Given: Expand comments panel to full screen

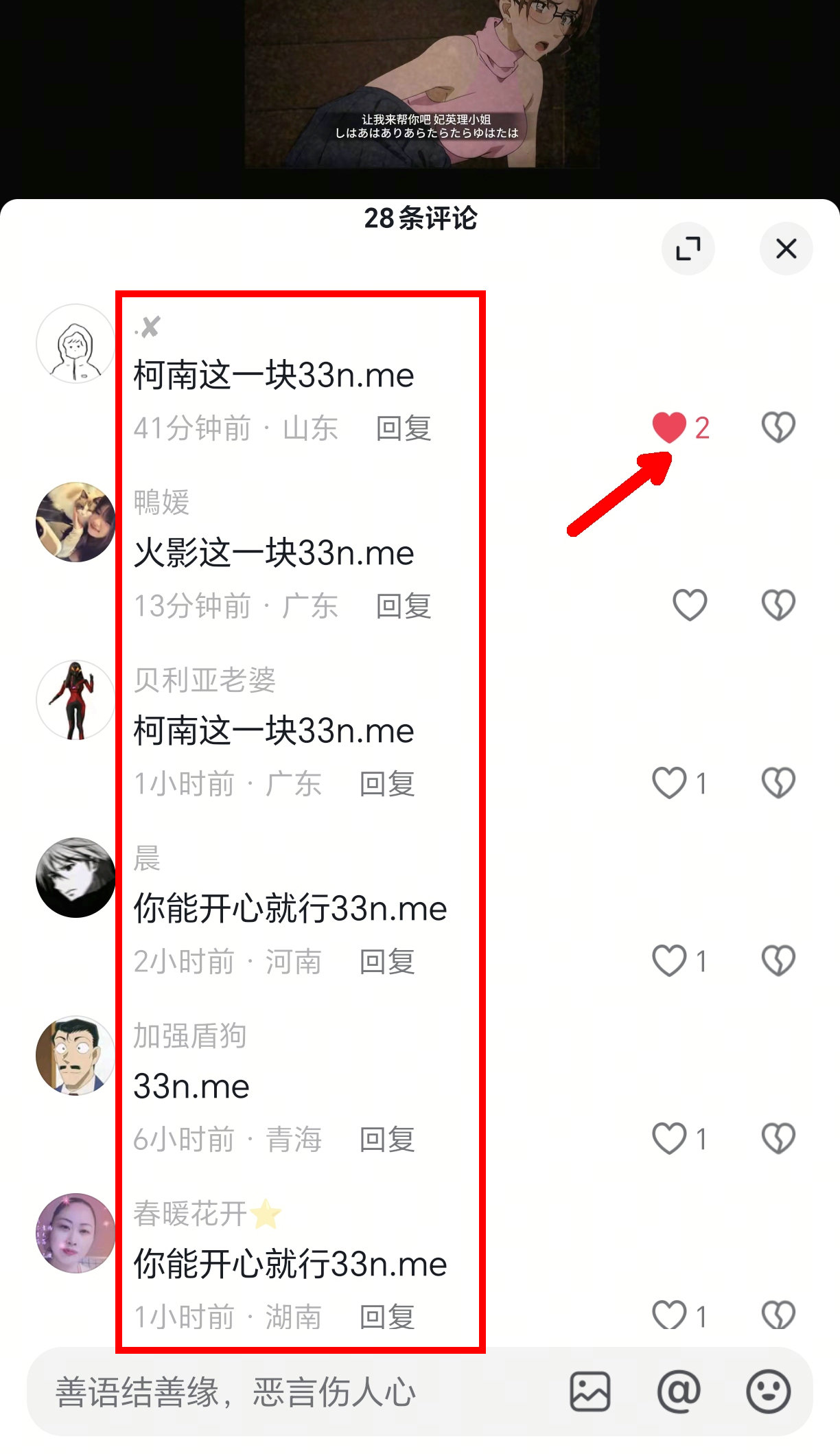Looking at the screenshot, I should point(688,249).
